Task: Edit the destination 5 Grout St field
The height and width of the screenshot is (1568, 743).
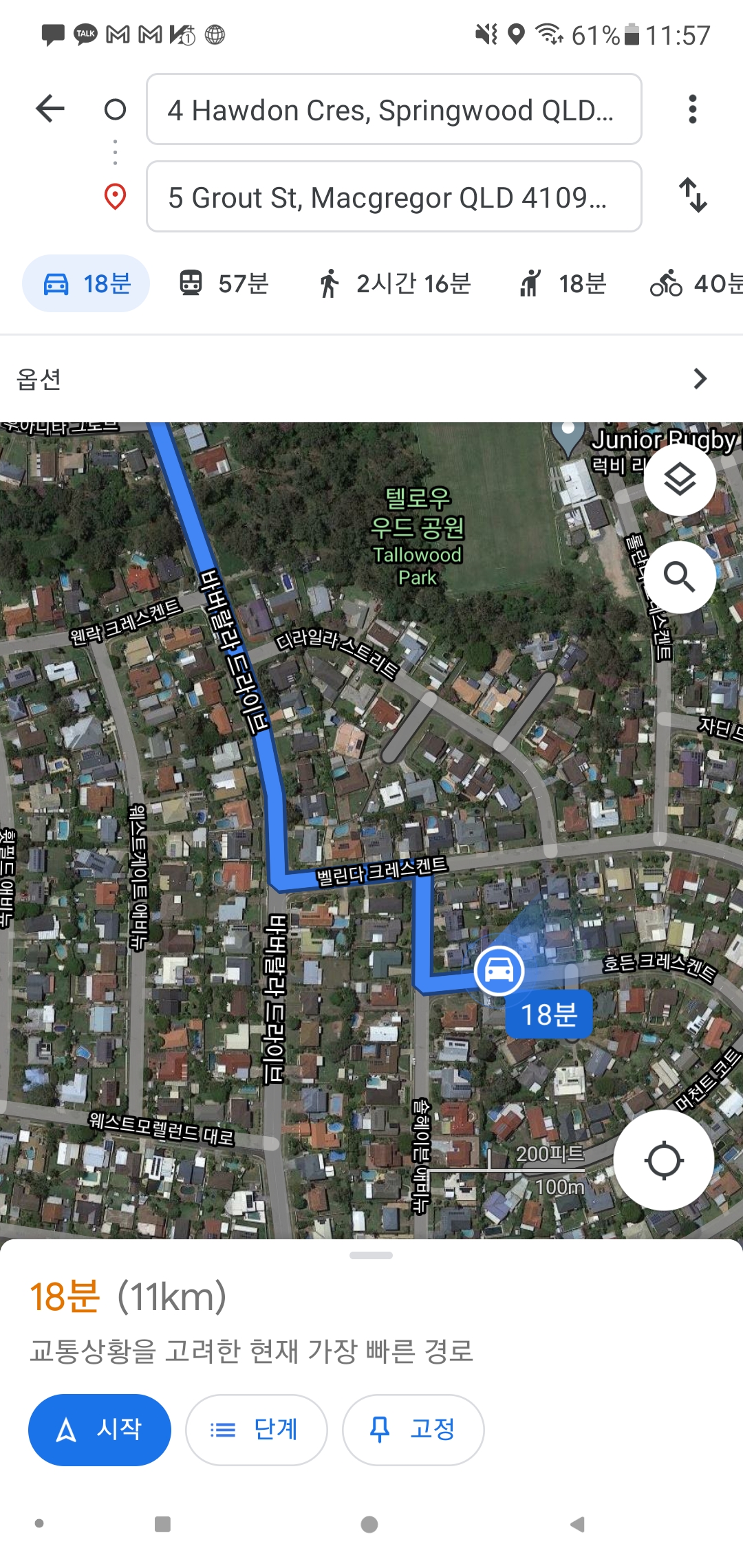Action: point(394,197)
